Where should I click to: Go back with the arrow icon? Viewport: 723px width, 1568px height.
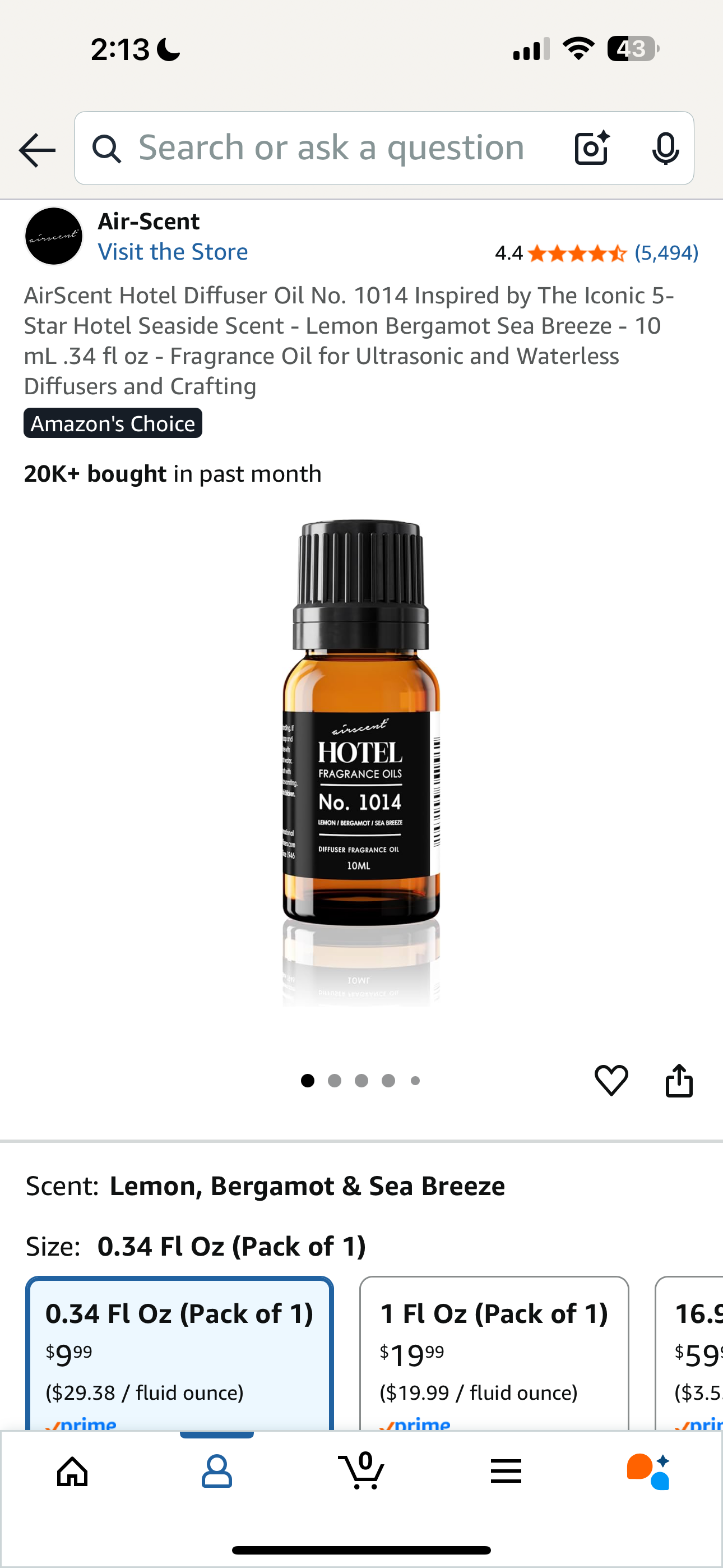pyautogui.click(x=37, y=150)
